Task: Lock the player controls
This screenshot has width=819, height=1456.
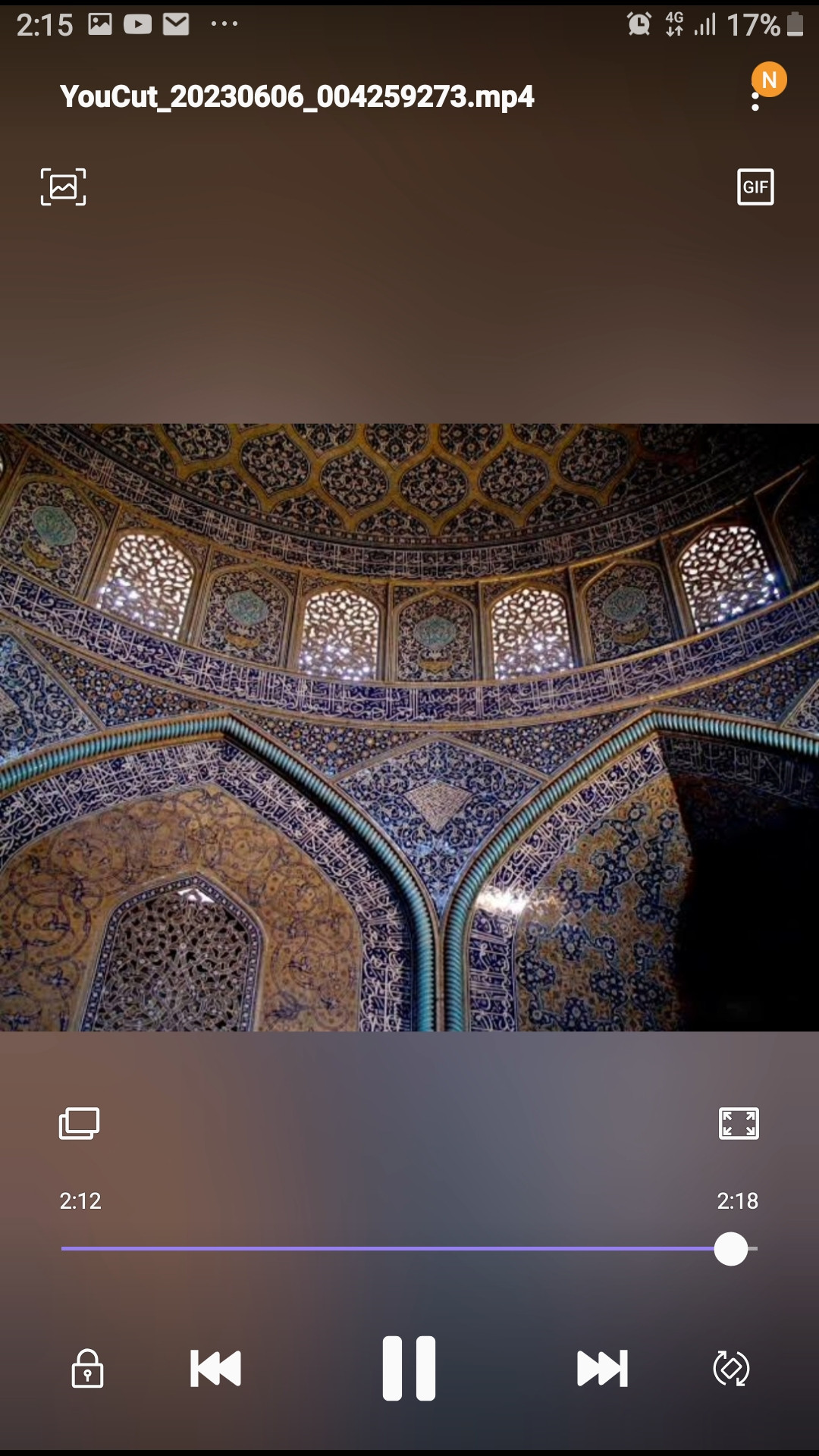Action: tap(87, 1368)
